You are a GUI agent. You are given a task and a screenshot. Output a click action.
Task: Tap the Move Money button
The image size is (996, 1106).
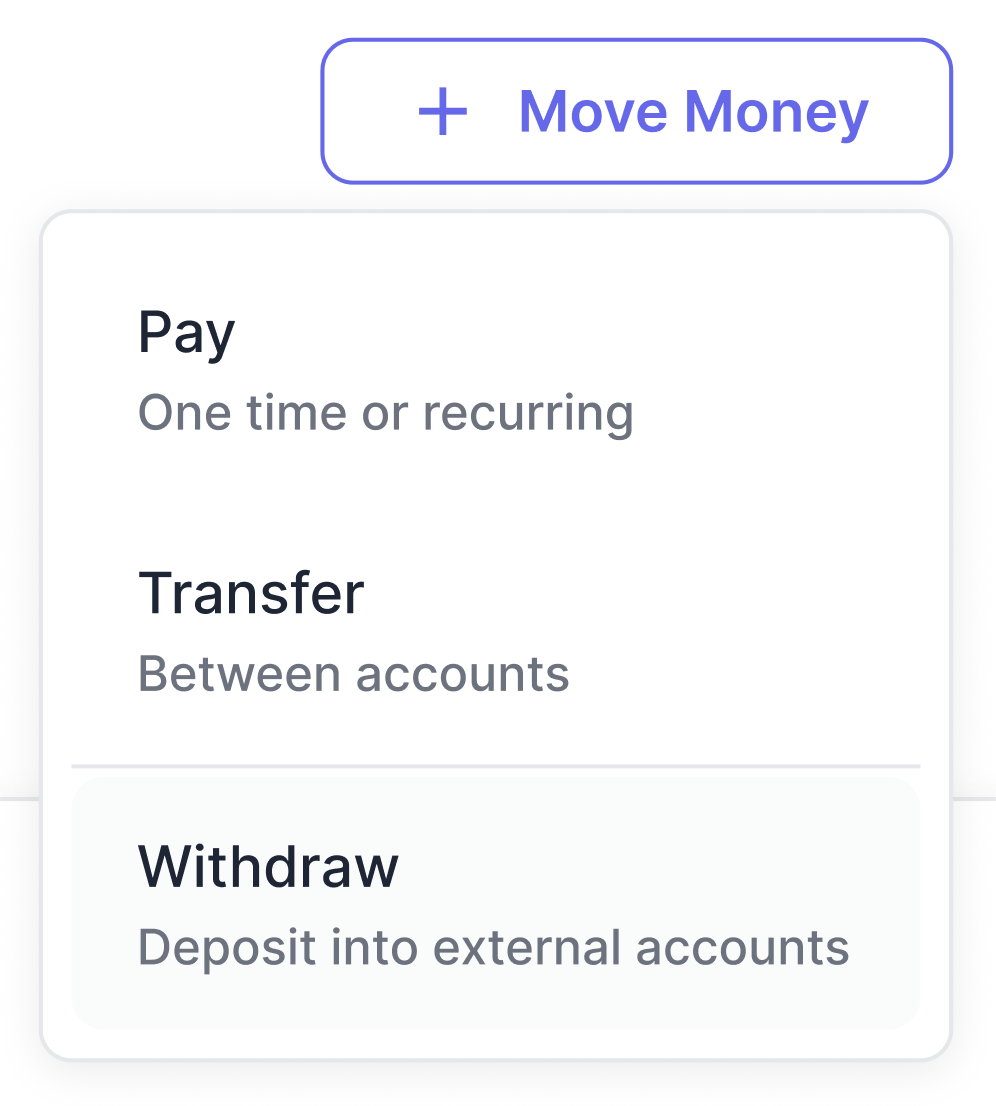coord(636,111)
